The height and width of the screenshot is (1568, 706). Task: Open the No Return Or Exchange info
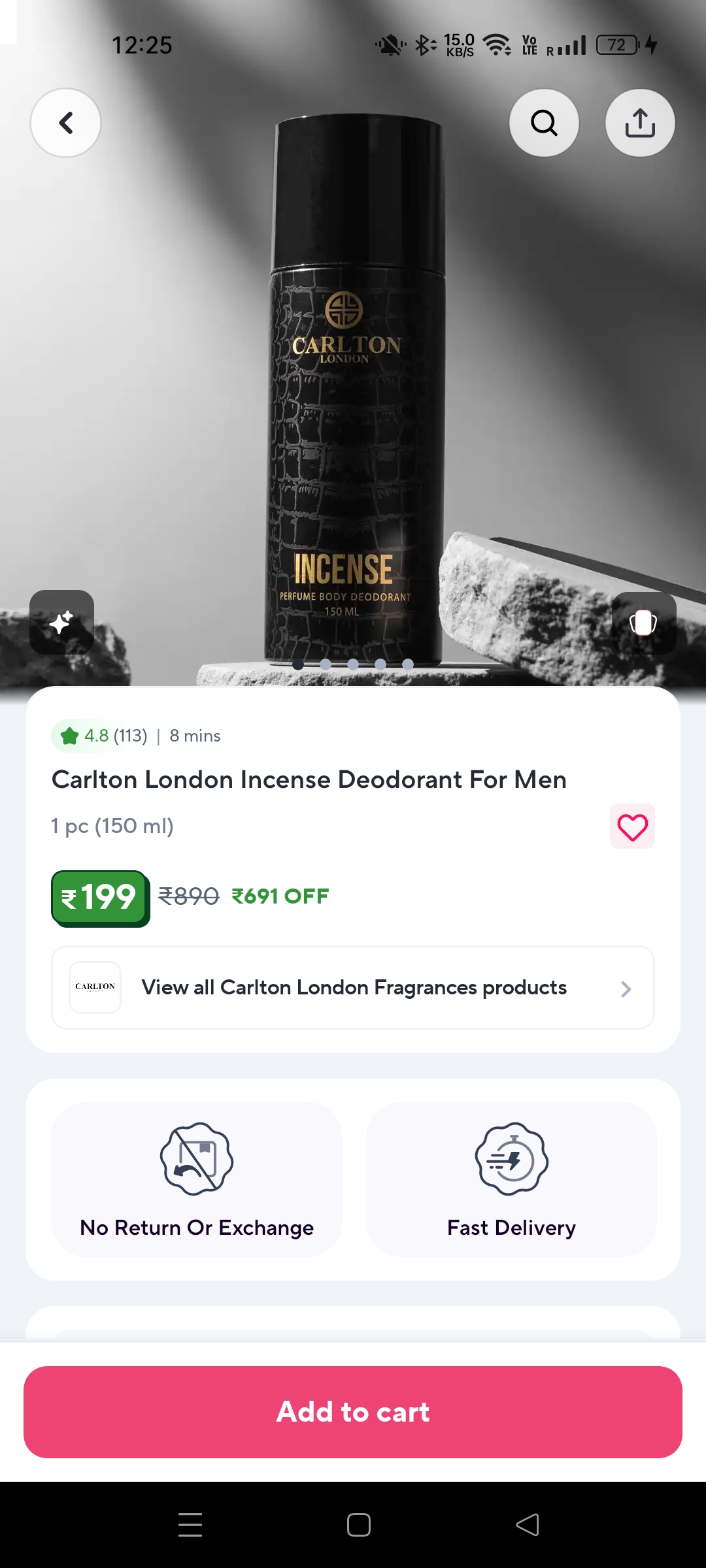(197, 1179)
